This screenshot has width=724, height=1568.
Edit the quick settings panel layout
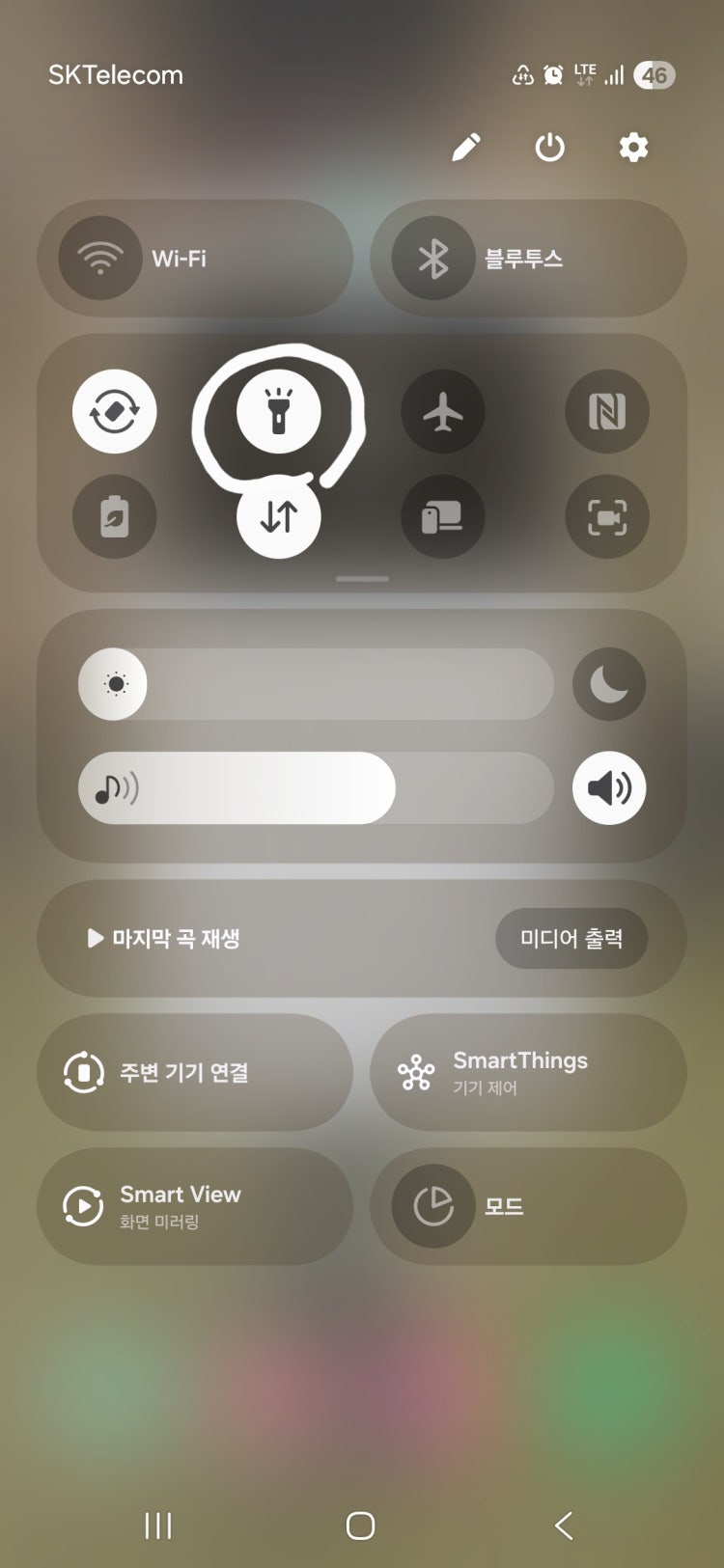click(466, 148)
